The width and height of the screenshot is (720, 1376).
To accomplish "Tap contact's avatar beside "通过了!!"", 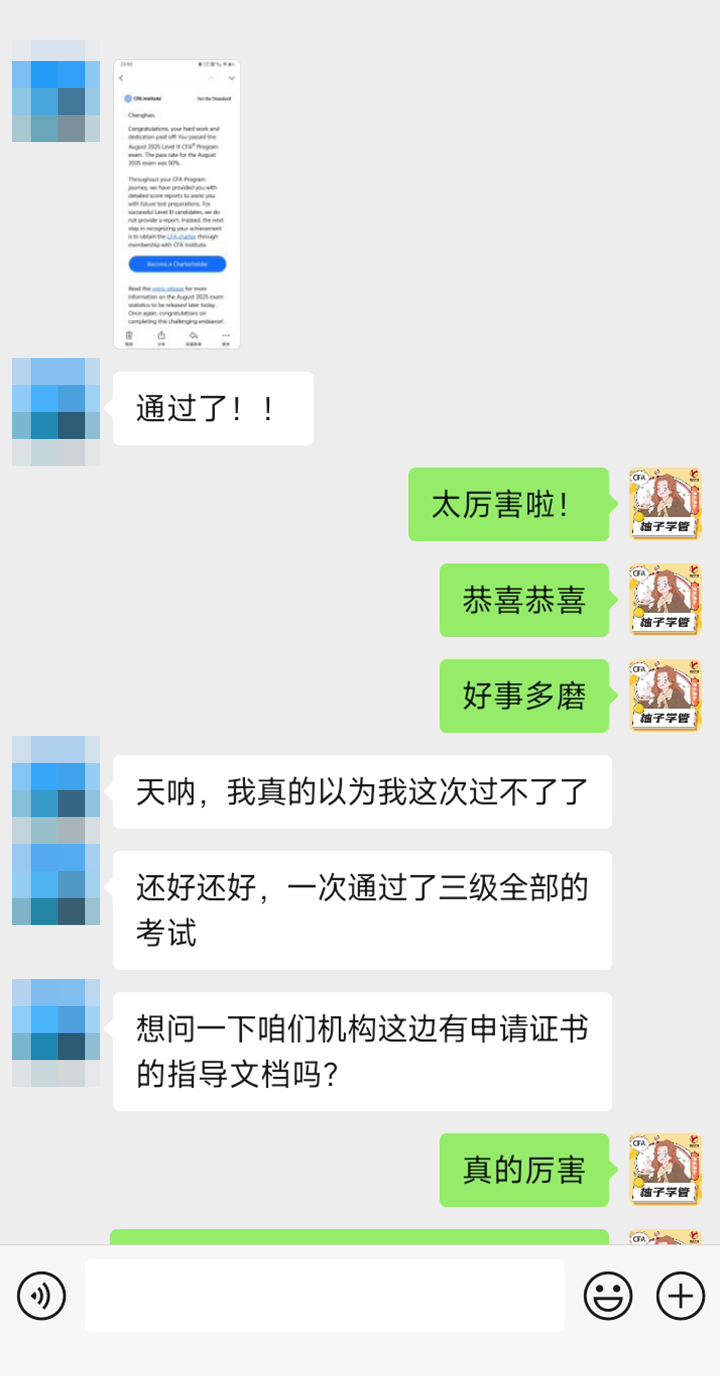I will (x=56, y=411).
